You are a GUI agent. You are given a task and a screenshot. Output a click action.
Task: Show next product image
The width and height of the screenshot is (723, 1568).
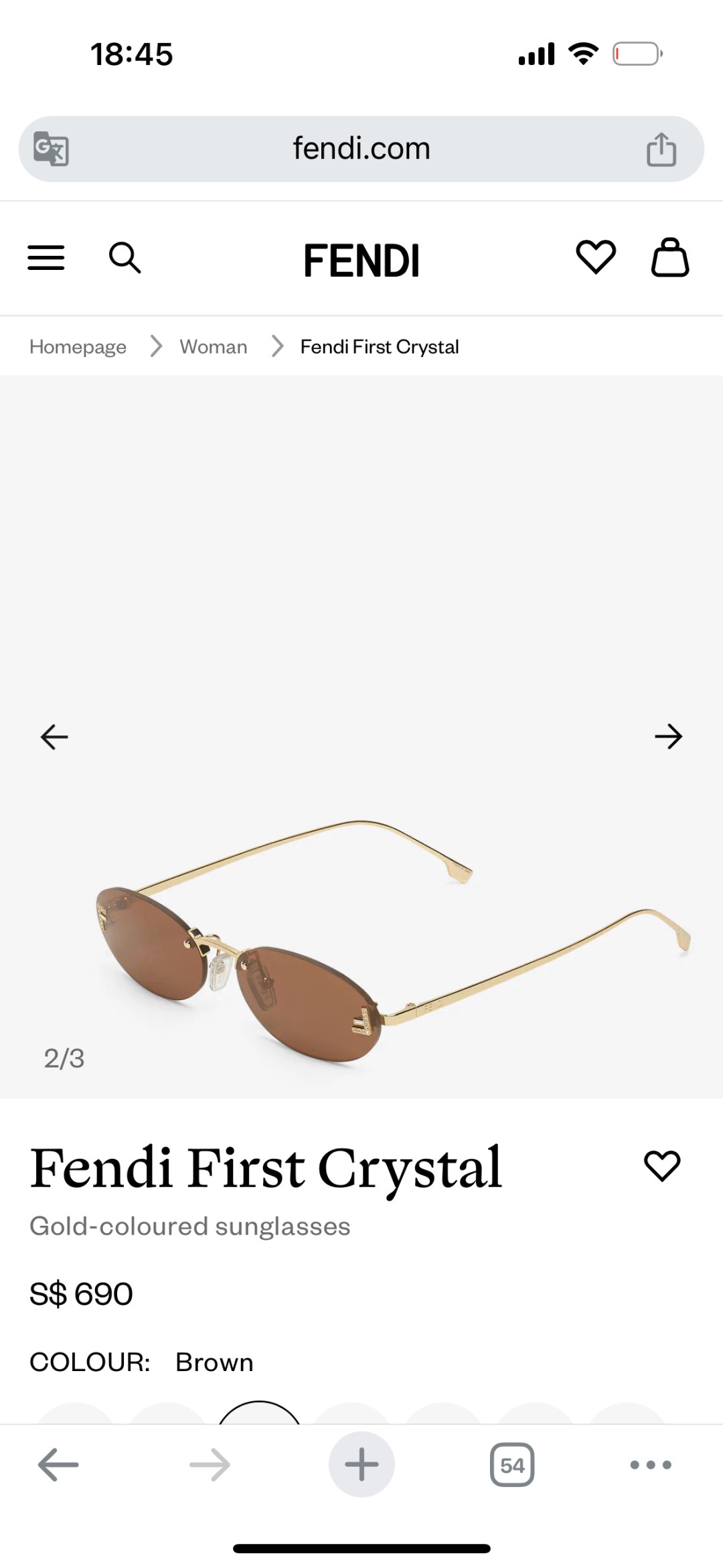(668, 737)
